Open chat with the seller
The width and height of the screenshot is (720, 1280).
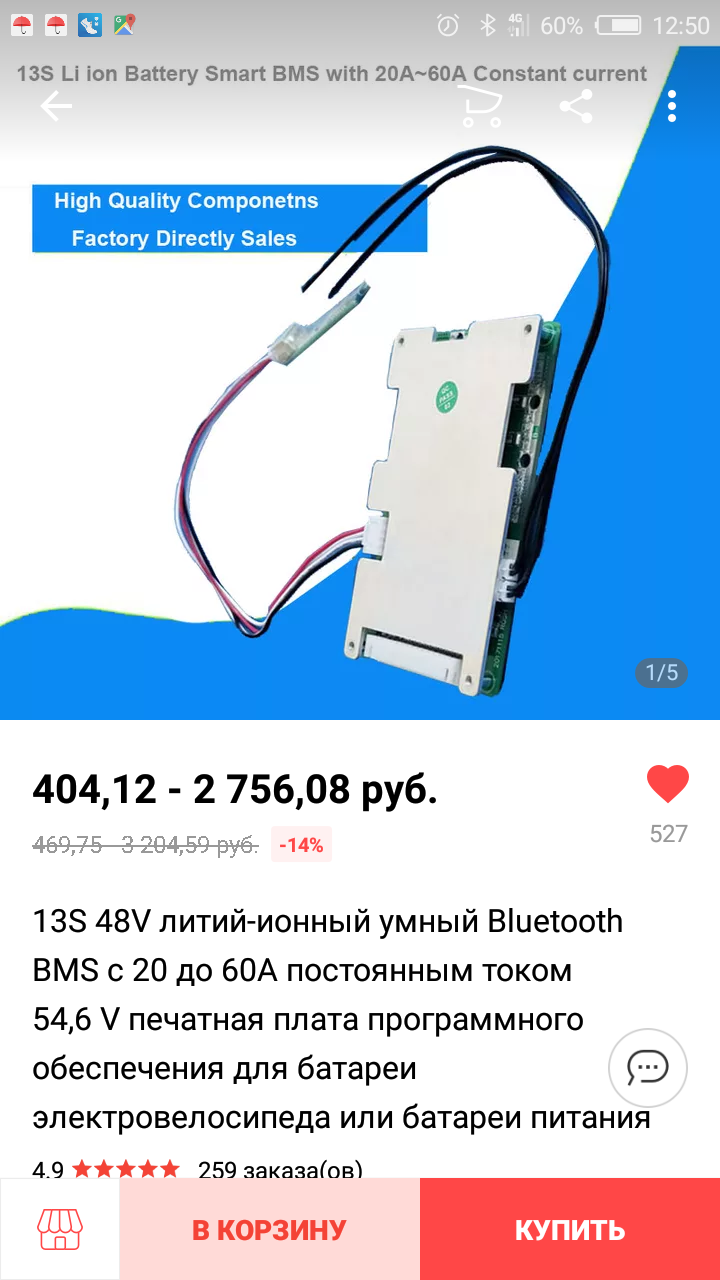click(x=648, y=1067)
